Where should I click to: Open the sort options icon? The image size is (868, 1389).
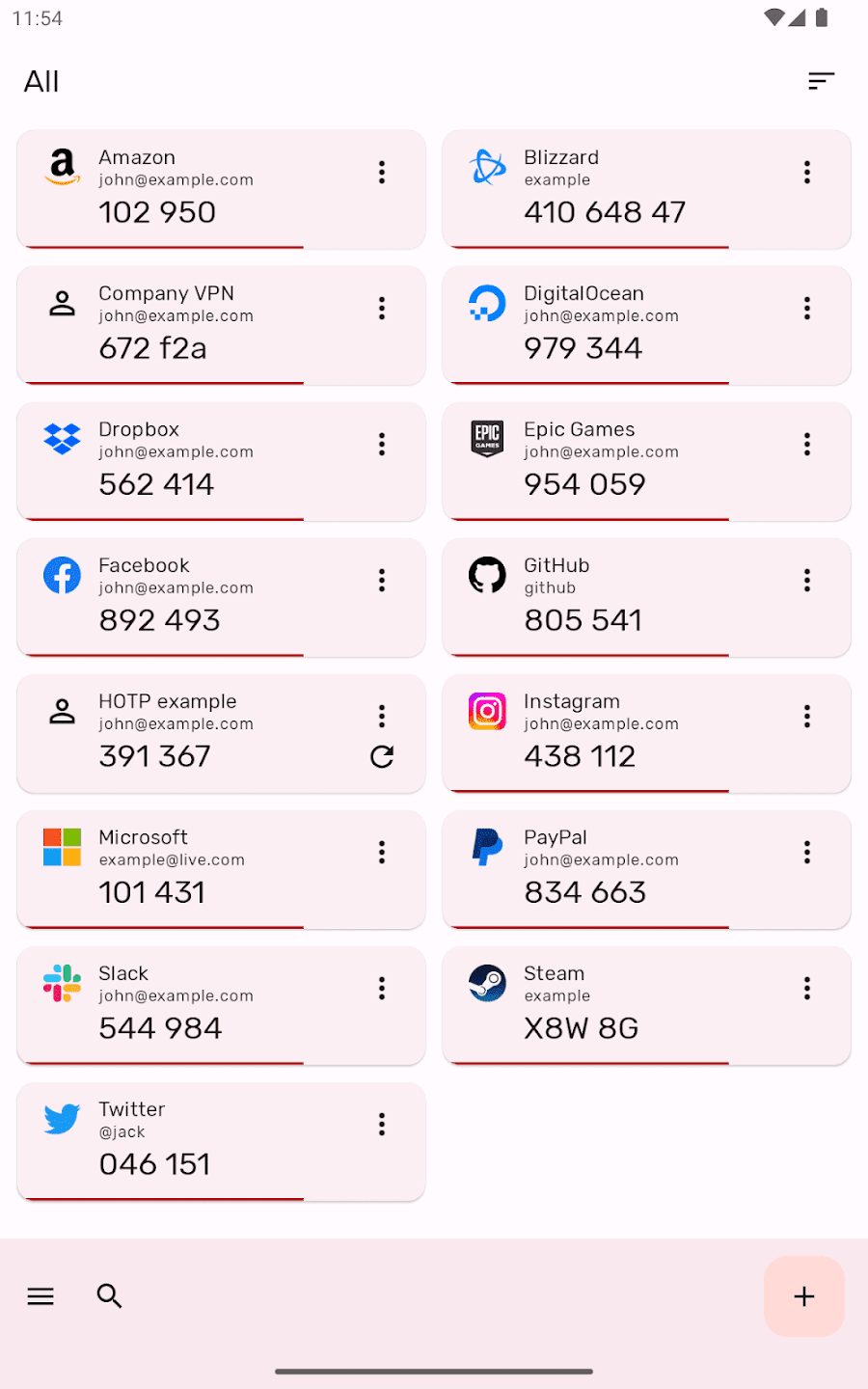(821, 81)
